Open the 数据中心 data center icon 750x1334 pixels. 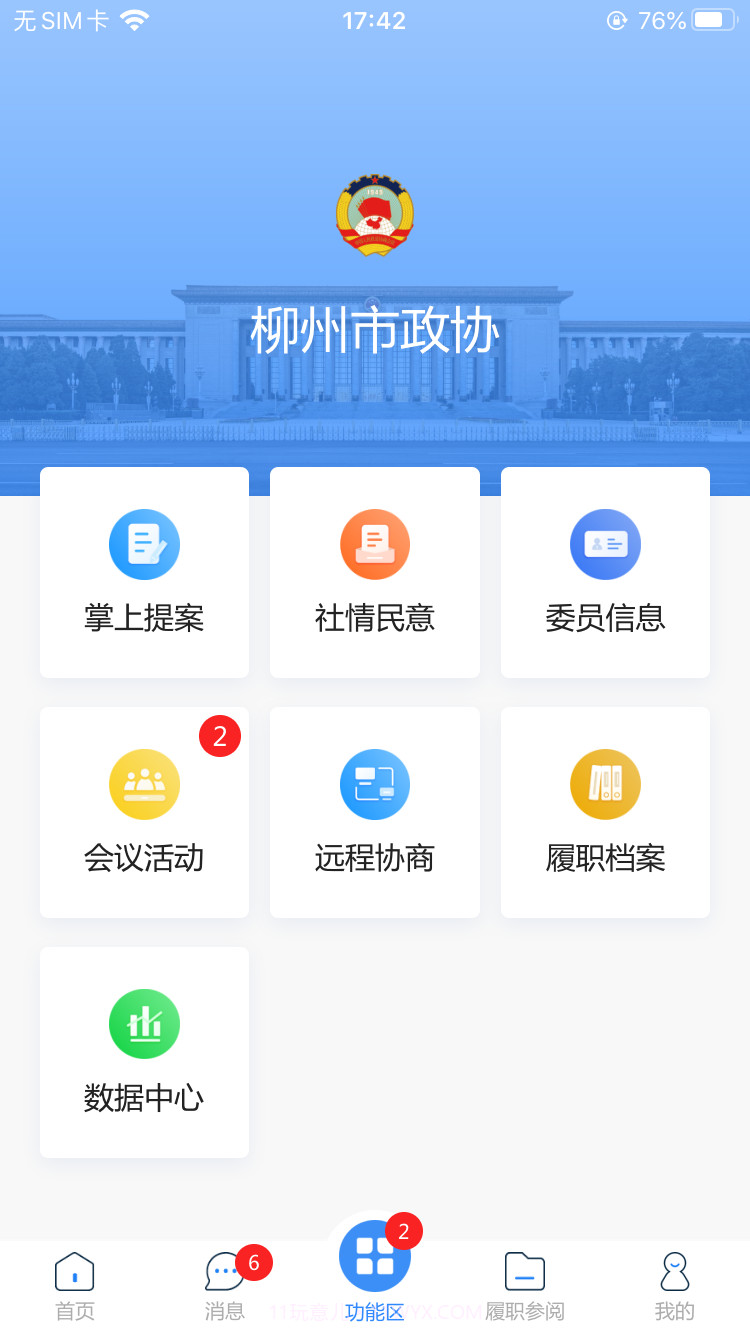pyautogui.click(x=144, y=1023)
